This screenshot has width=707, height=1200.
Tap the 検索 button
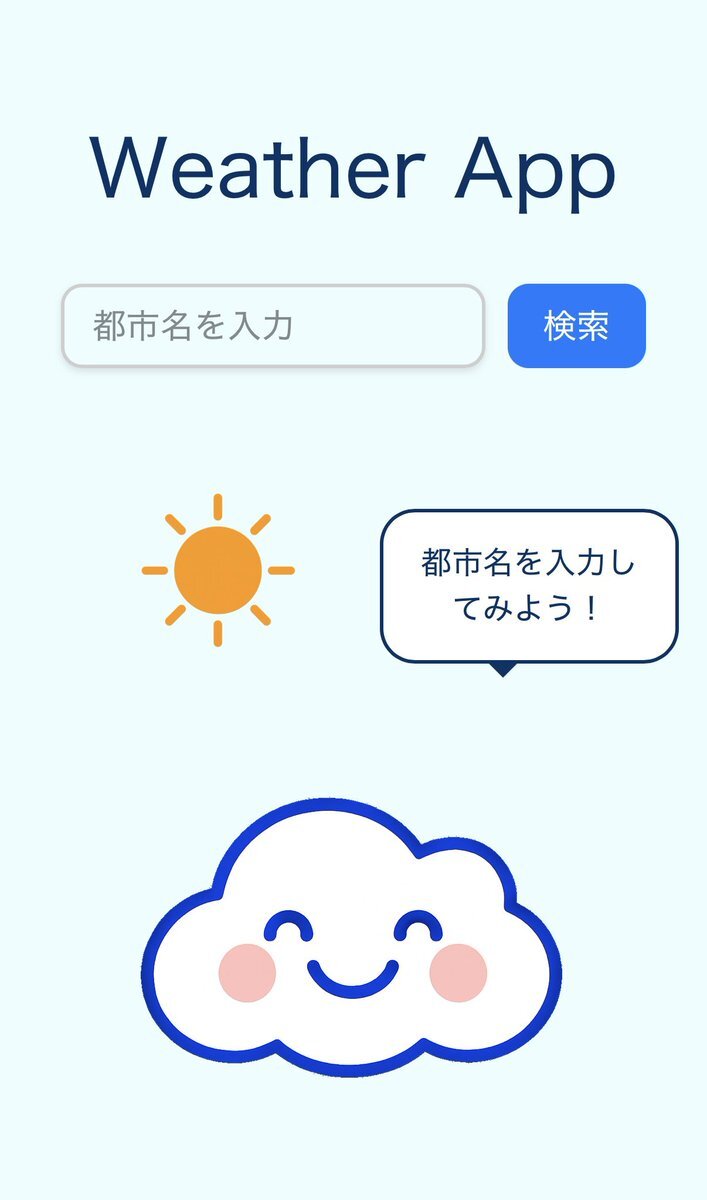577,326
